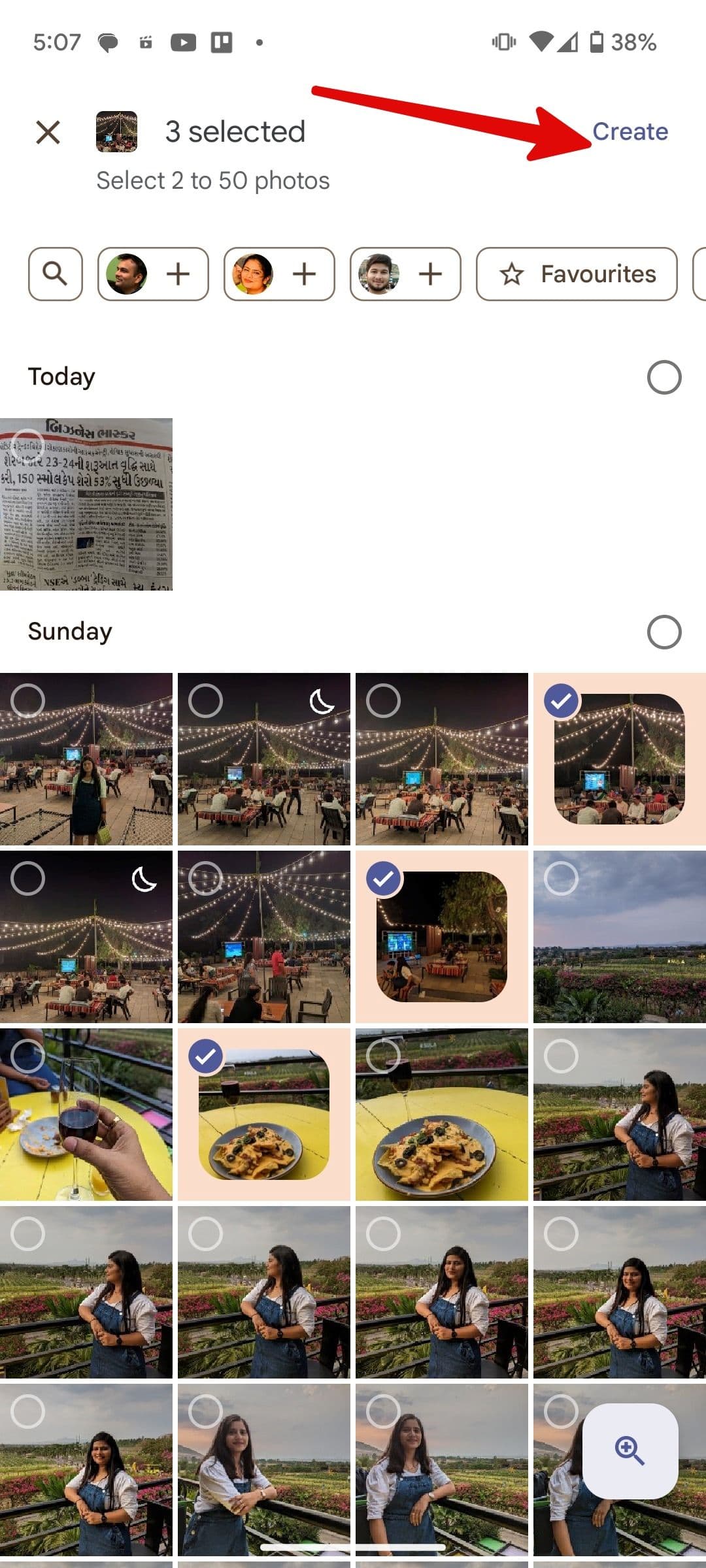Open the search chip
The height and width of the screenshot is (1568, 706).
[x=56, y=274]
